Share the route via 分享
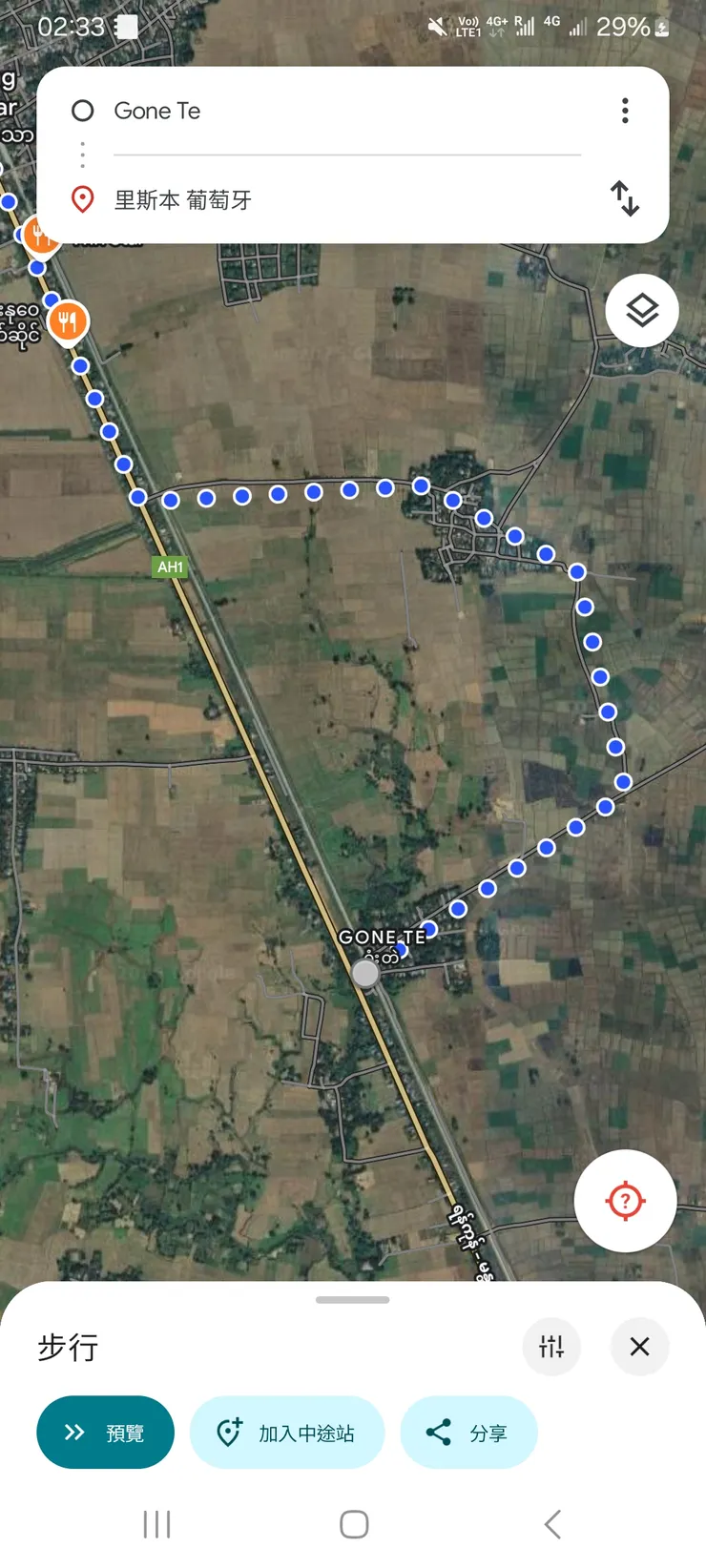The height and width of the screenshot is (1568, 706). pyautogui.click(x=468, y=1433)
